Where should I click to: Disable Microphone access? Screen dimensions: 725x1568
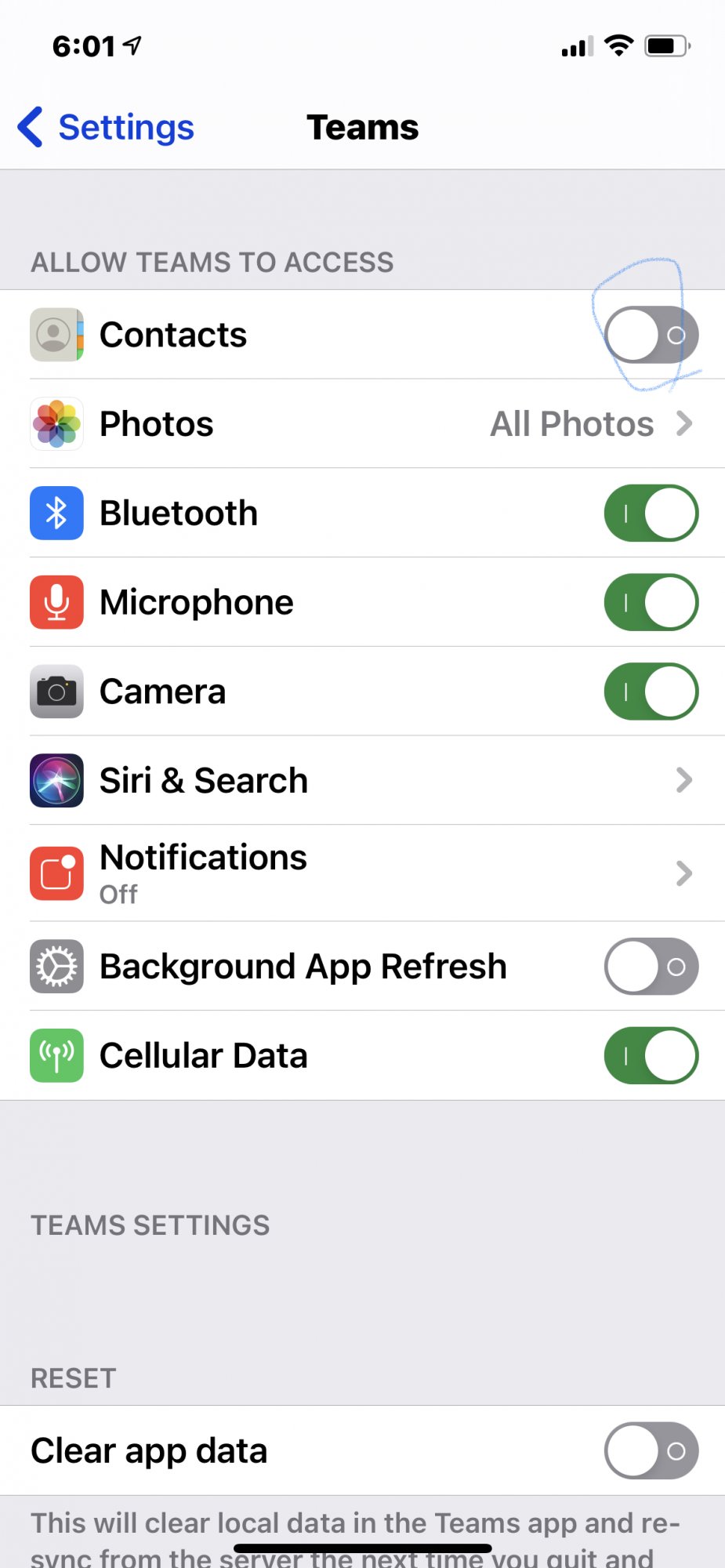[x=651, y=602]
